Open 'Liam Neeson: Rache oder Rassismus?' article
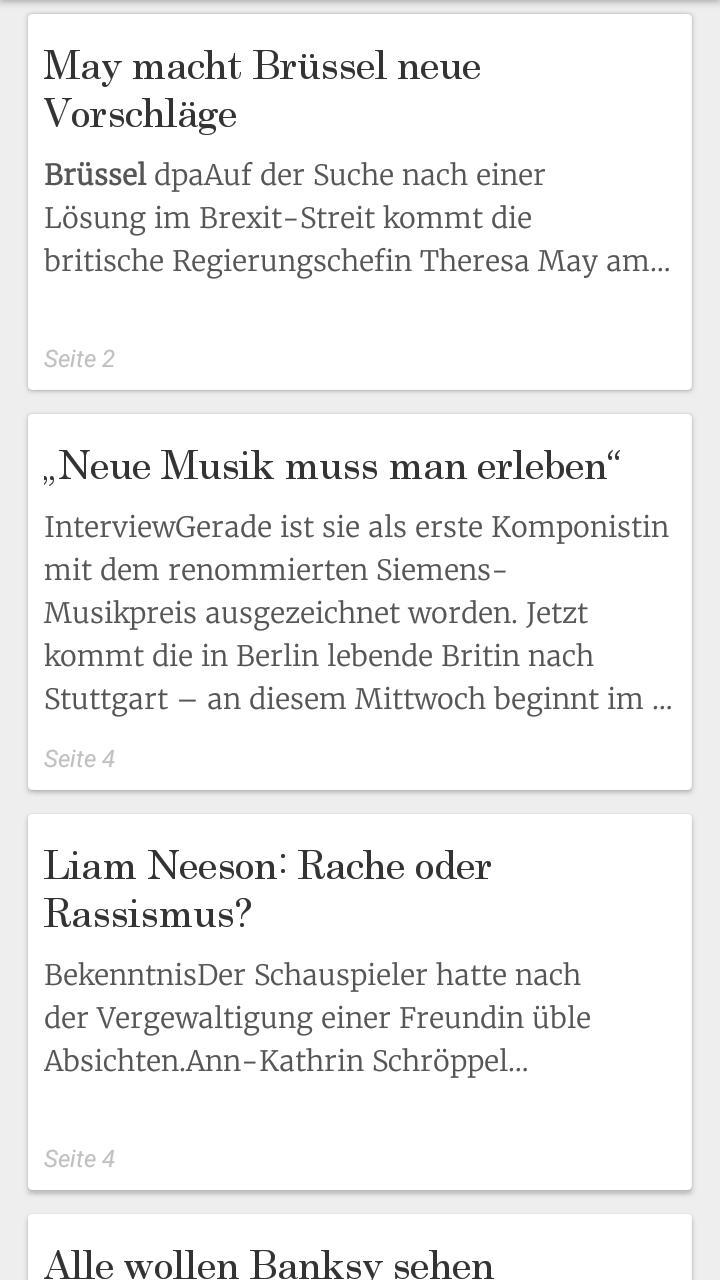This screenshot has height=1280, width=720. (268, 890)
